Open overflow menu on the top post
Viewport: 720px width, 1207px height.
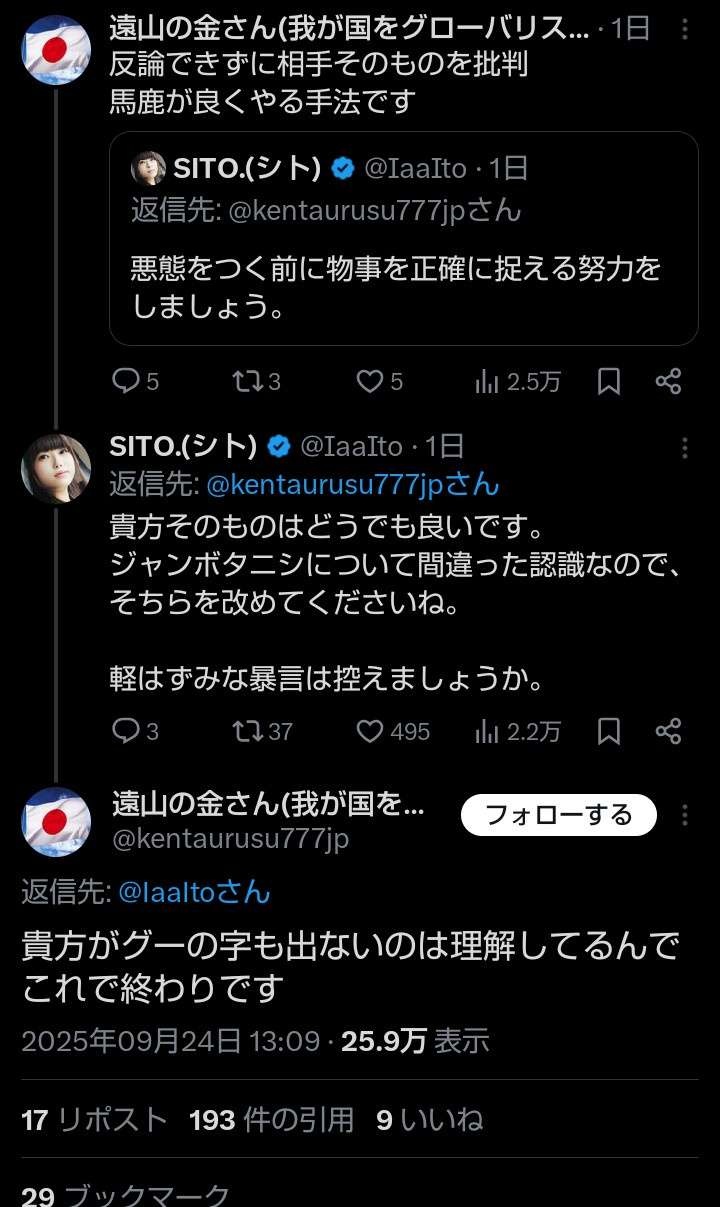point(685,30)
